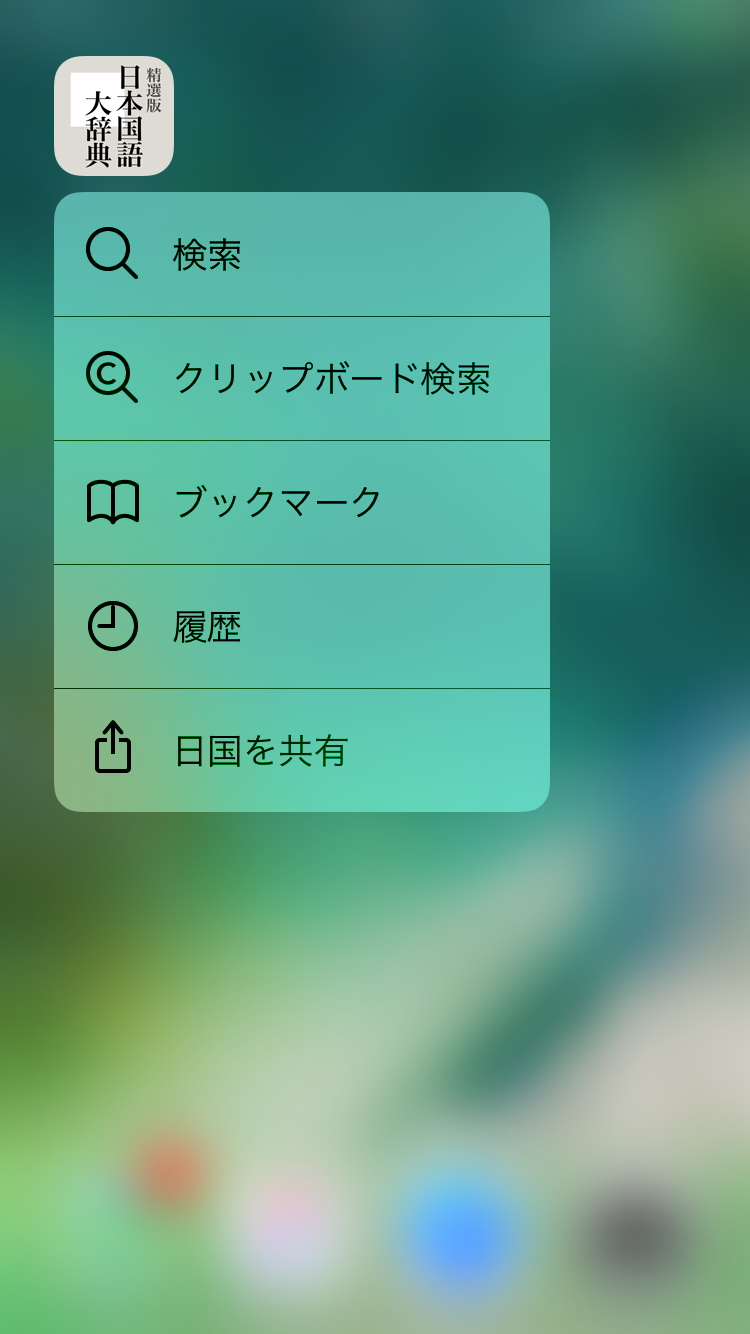Click the share arrow icon next to 日国を共有
The image size is (750, 1334).
pos(112,748)
